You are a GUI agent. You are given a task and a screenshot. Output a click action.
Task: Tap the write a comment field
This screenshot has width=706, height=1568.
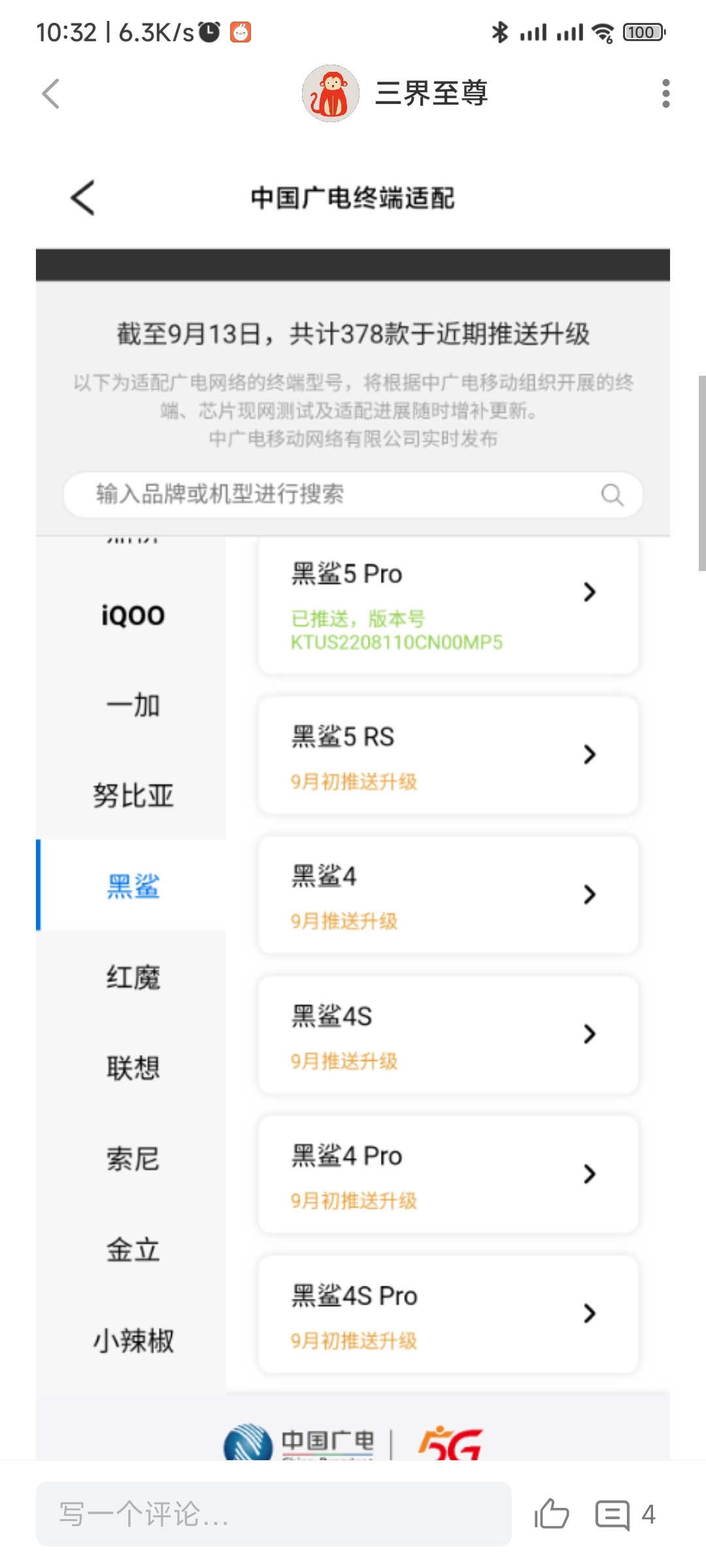tap(273, 1514)
